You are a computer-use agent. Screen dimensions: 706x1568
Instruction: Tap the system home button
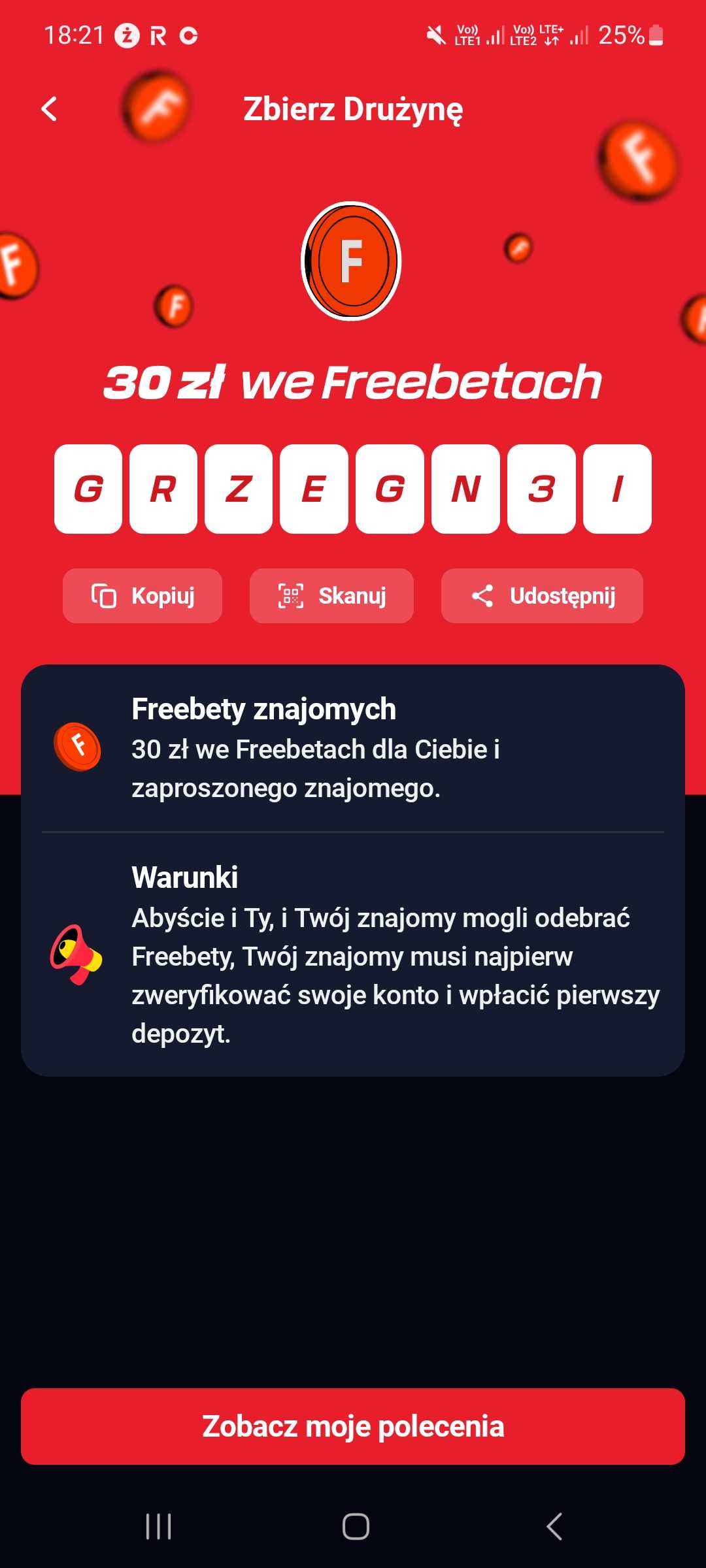pyautogui.click(x=356, y=1527)
